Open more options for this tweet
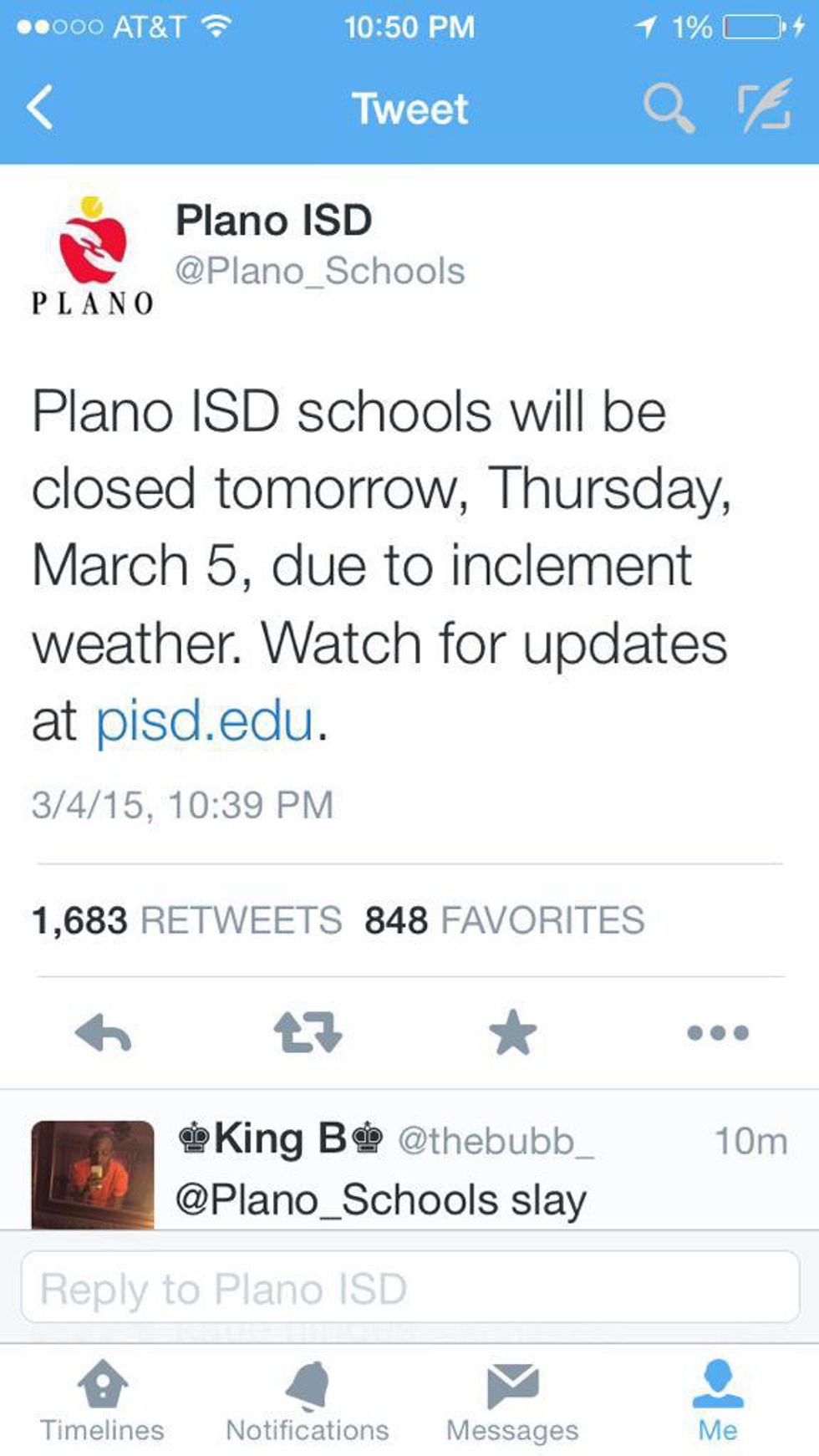This screenshot has width=819, height=1456. 717,1033
